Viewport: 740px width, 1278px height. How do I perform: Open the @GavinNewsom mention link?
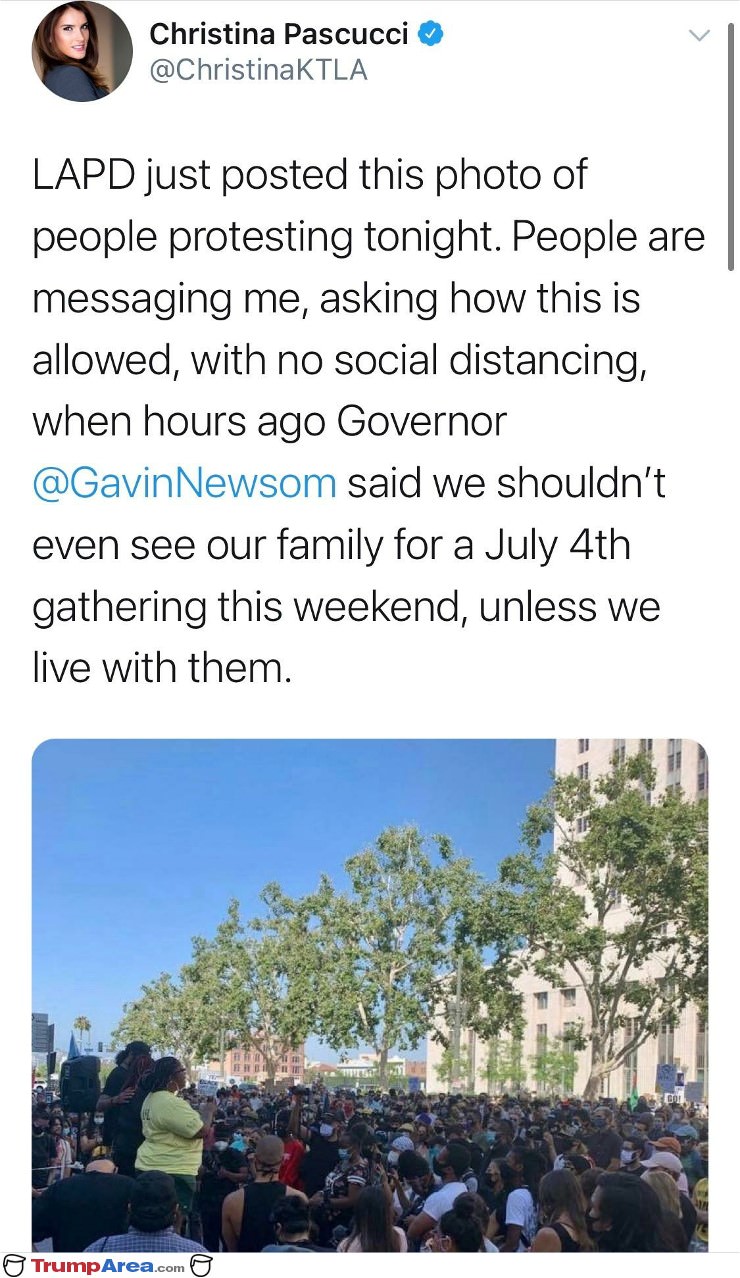184,483
